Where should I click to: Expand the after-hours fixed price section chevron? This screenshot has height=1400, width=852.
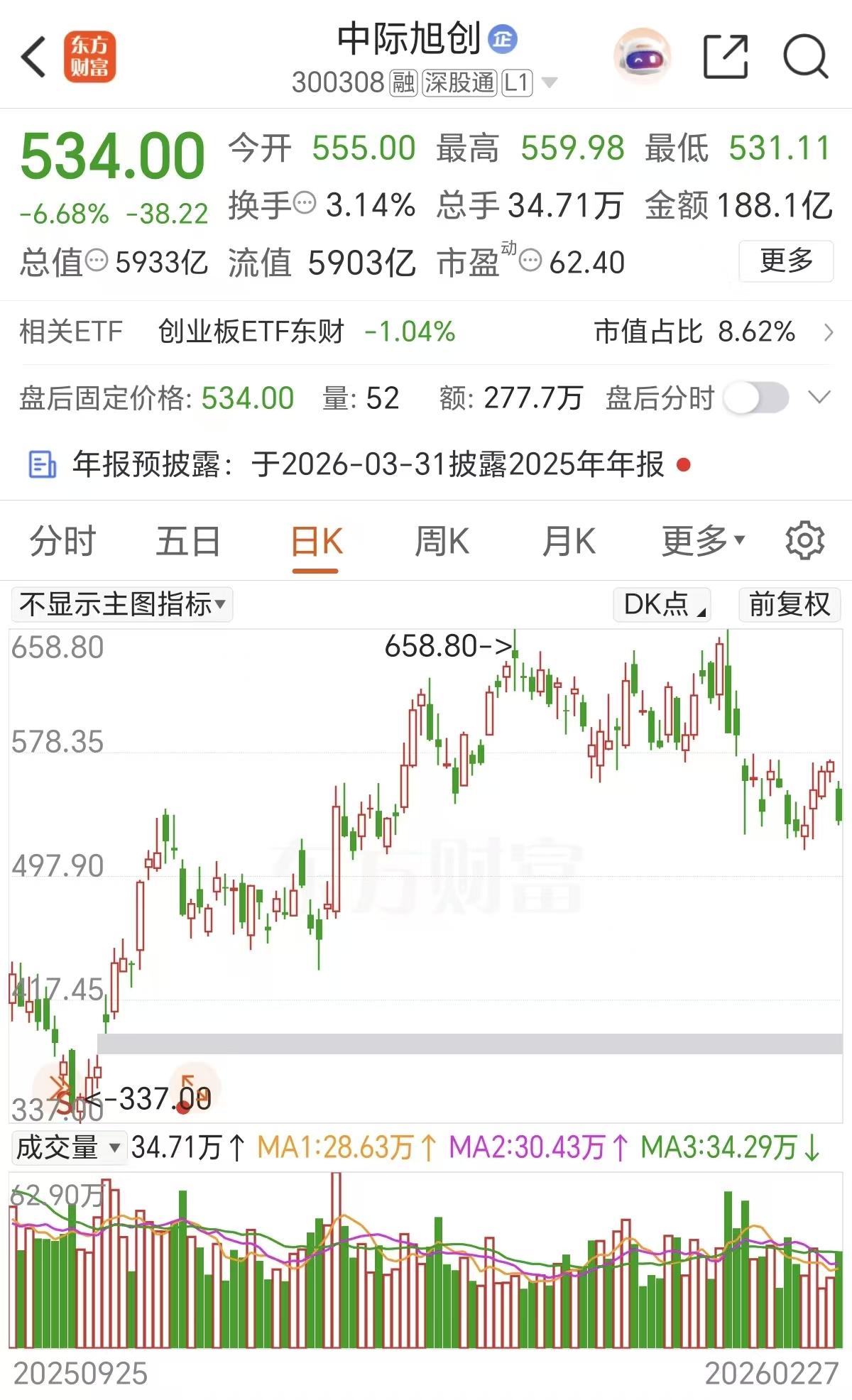[x=819, y=398]
